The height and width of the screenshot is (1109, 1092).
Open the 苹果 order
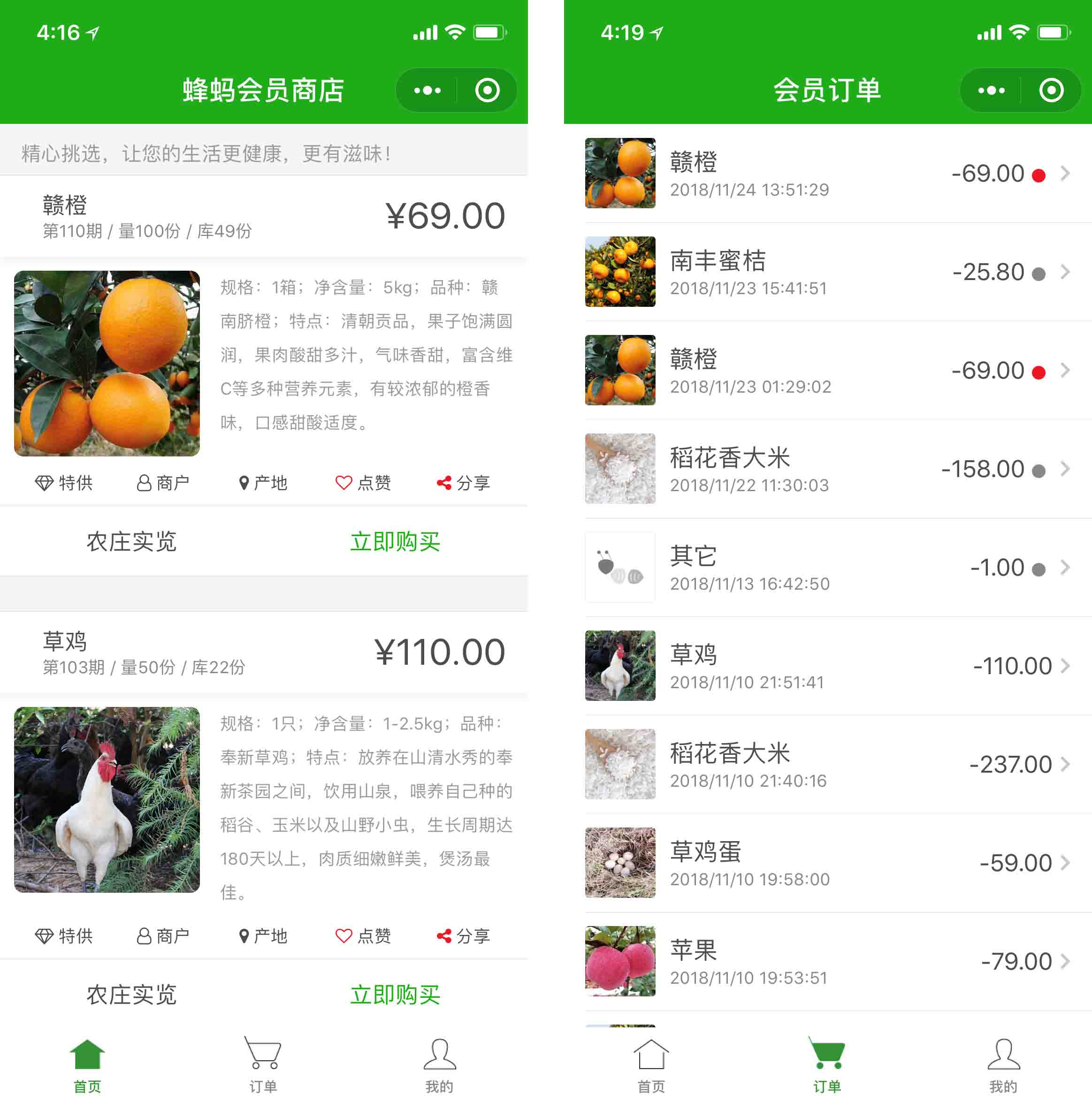tap(827, 962)
